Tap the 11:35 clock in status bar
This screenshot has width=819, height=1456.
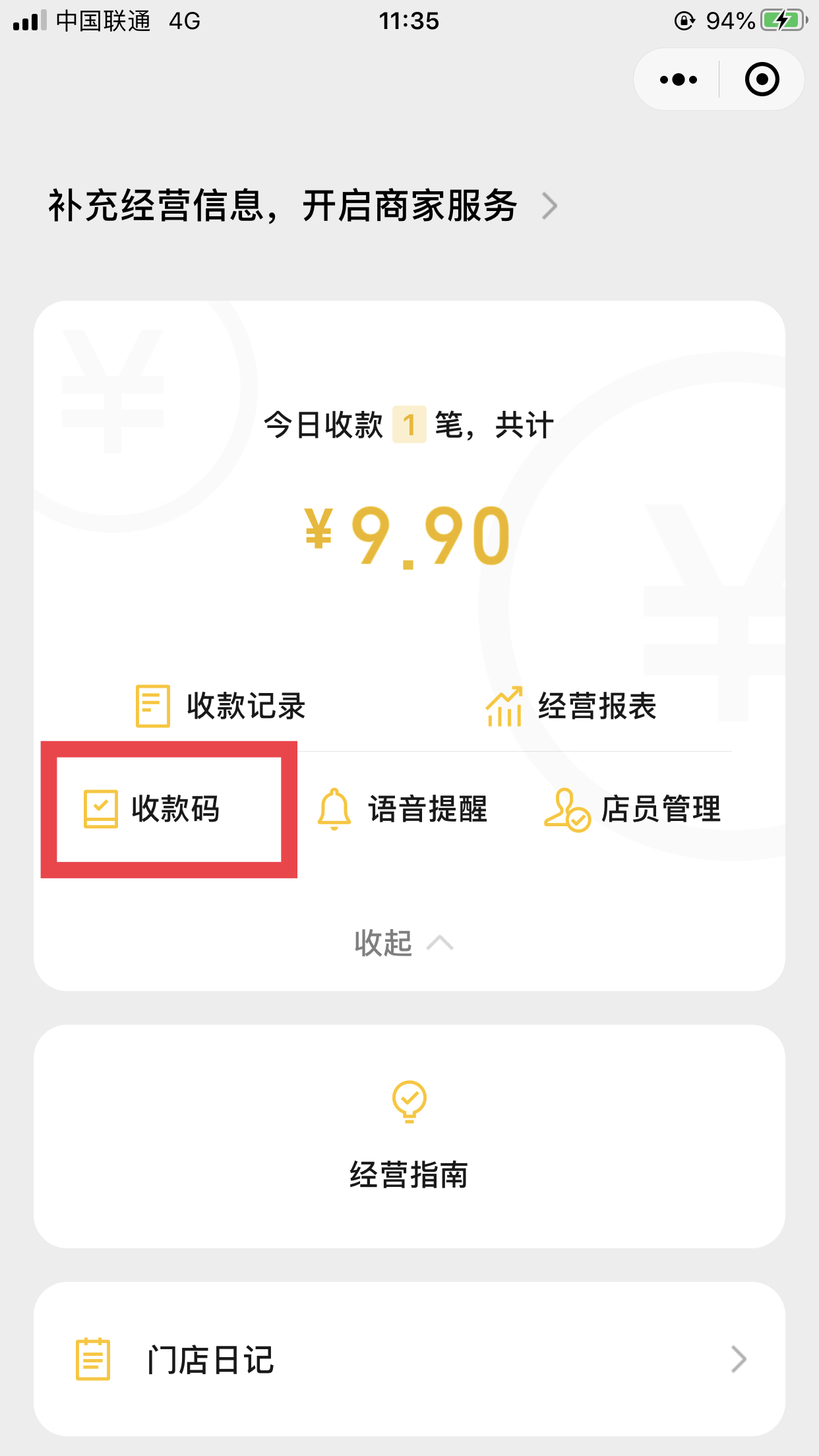409,21
